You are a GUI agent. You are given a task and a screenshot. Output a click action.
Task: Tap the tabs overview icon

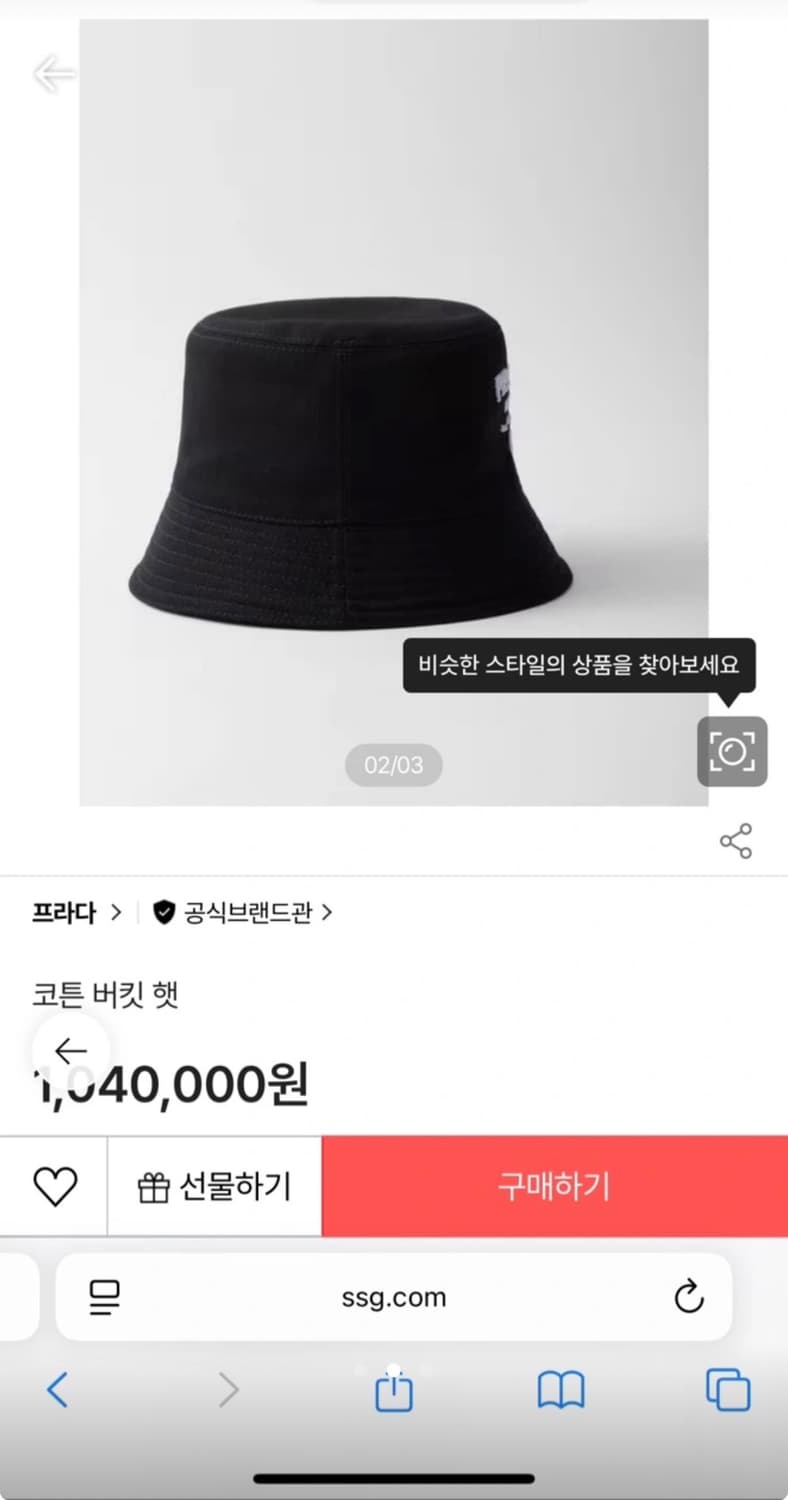[x=729, y=1390]
